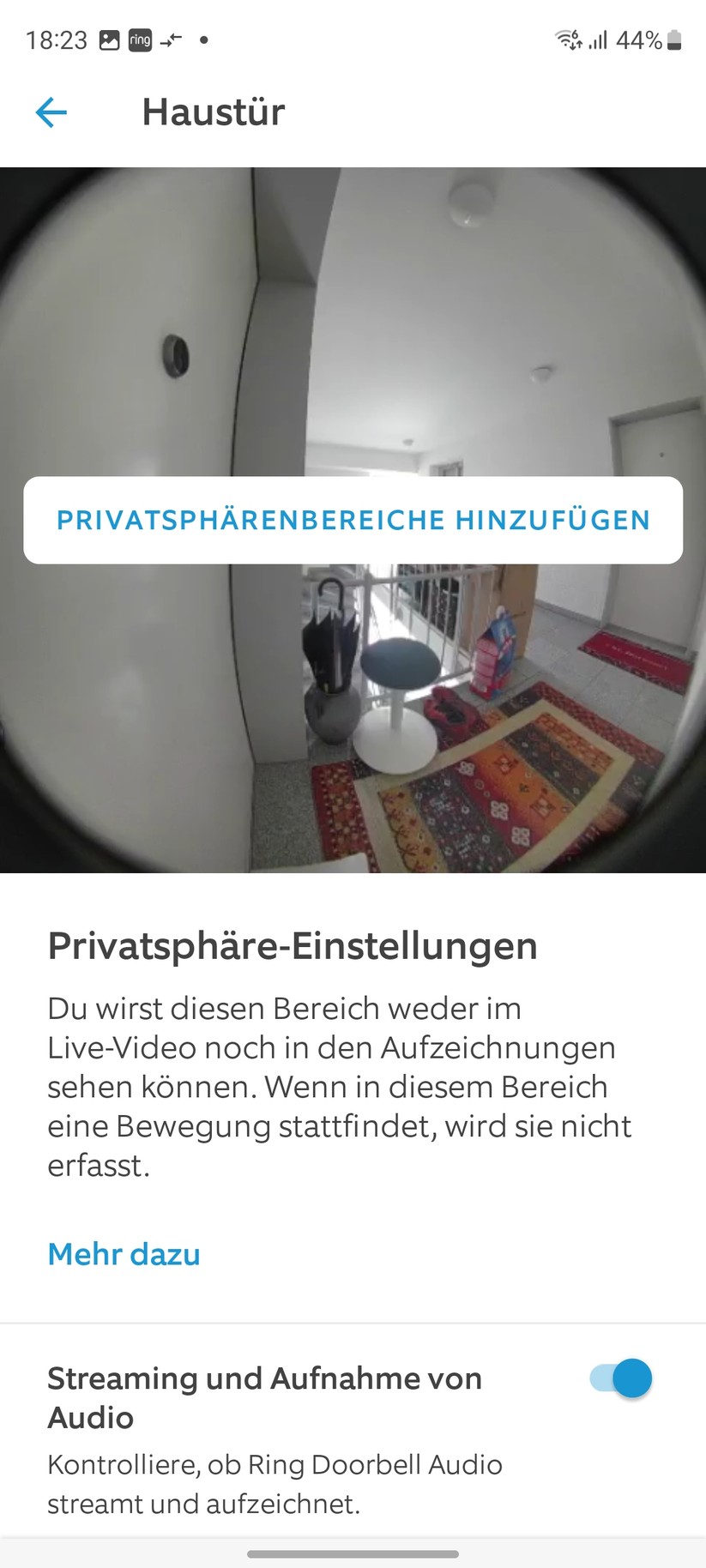This screenshot has height=1568, width=706.
Task: Tap the 'Haustür' title in the header
Action: click(213, 112)
